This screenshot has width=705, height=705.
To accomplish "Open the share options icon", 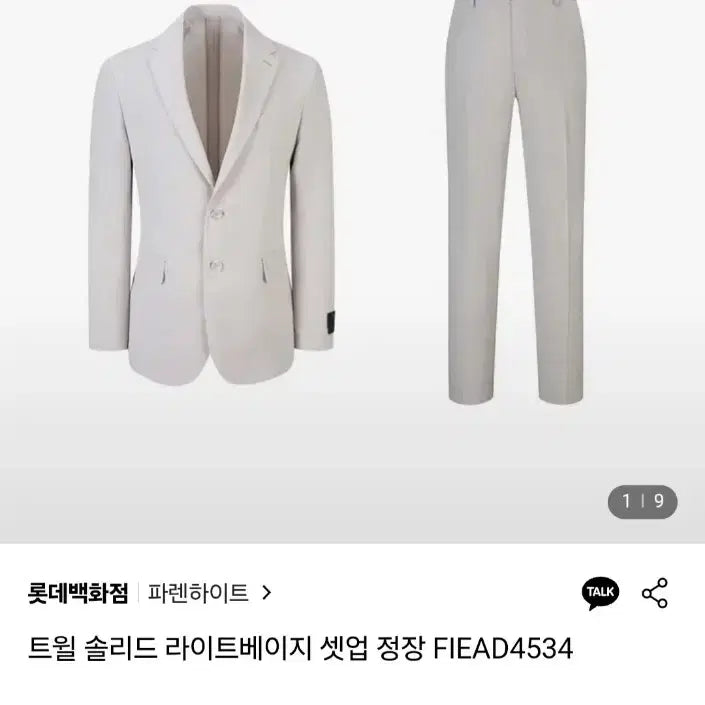I will (x=655, y=593).
